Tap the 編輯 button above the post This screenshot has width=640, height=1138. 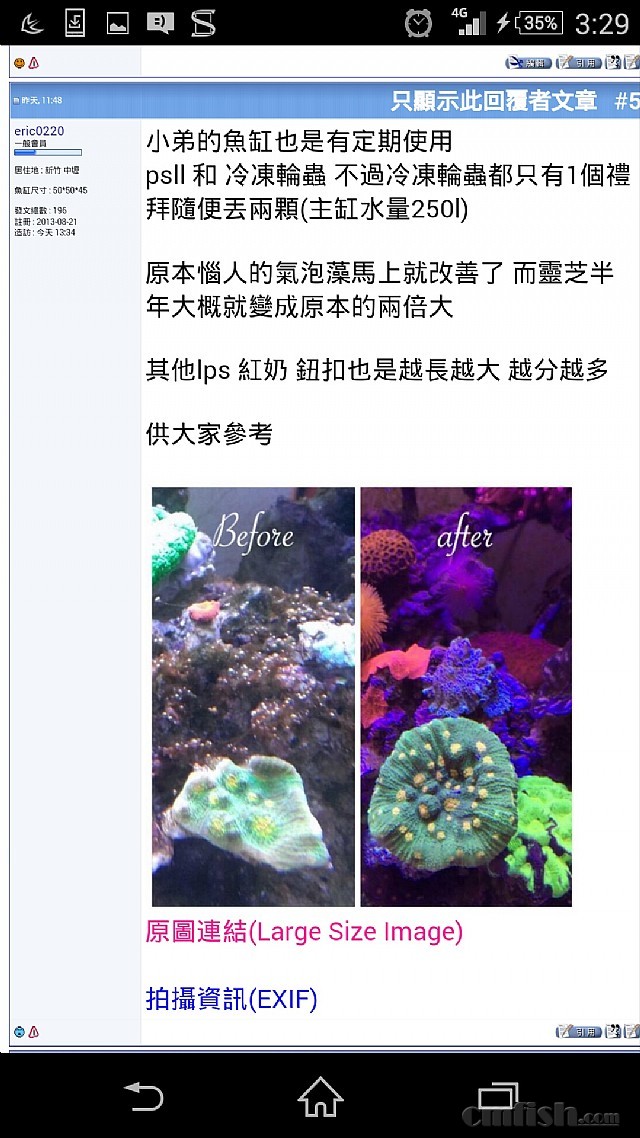click(x=528, y=63)
